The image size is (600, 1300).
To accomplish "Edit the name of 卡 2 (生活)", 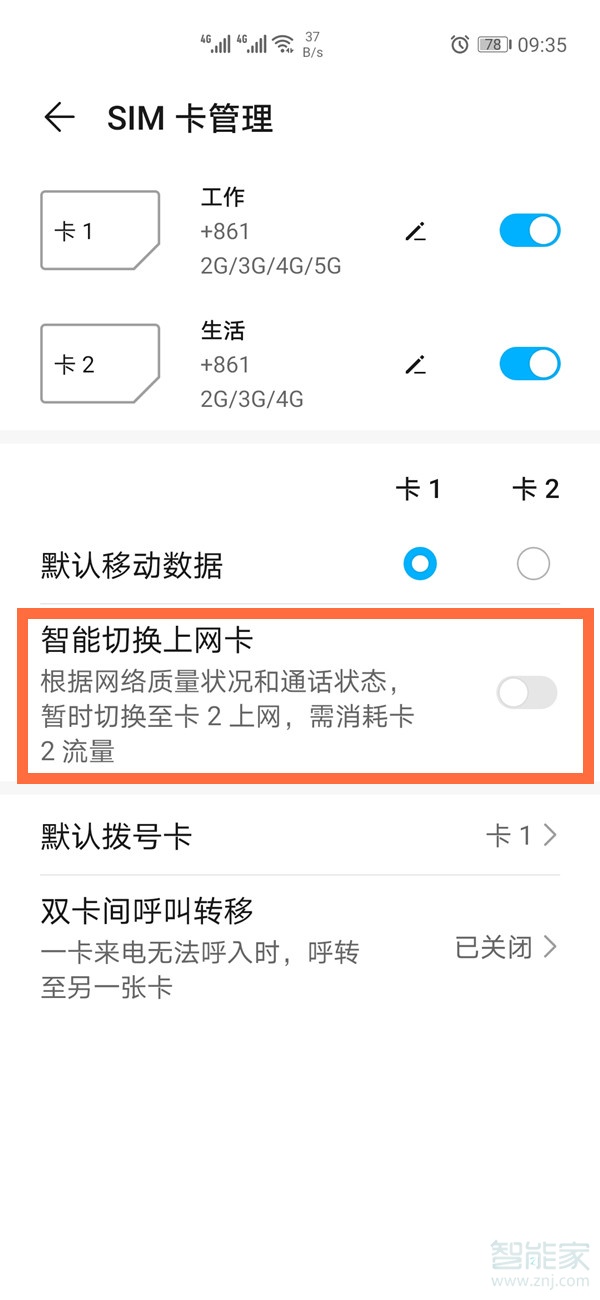I will point(416,364).
